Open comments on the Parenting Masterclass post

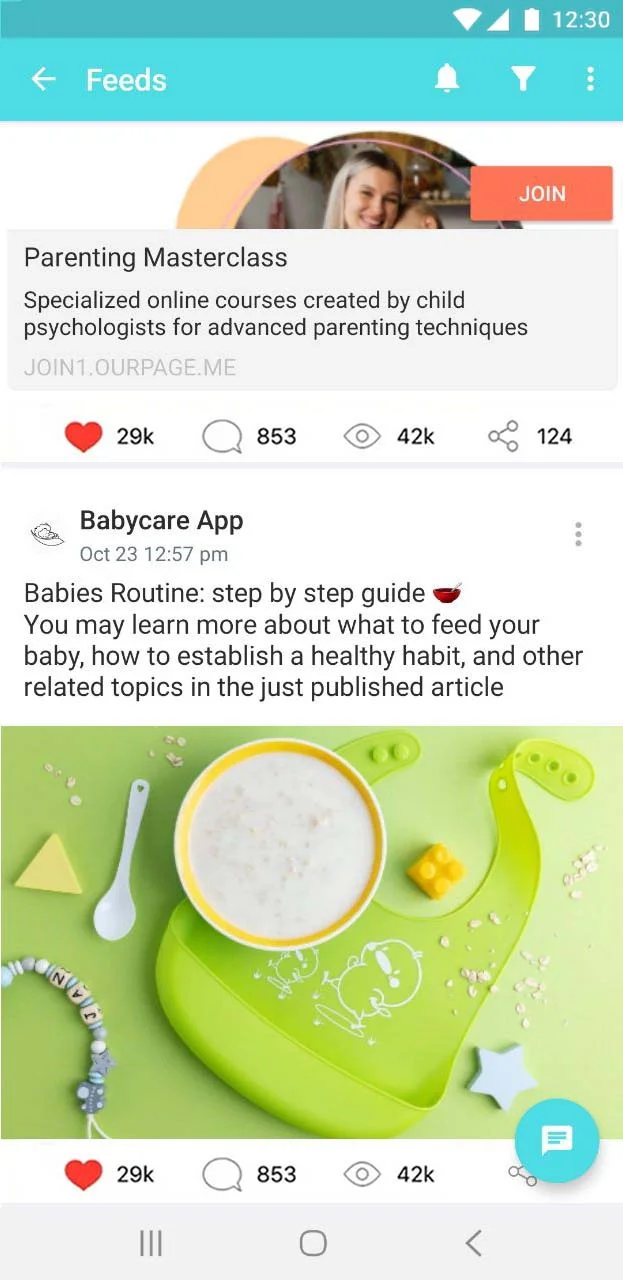point(222,437)
